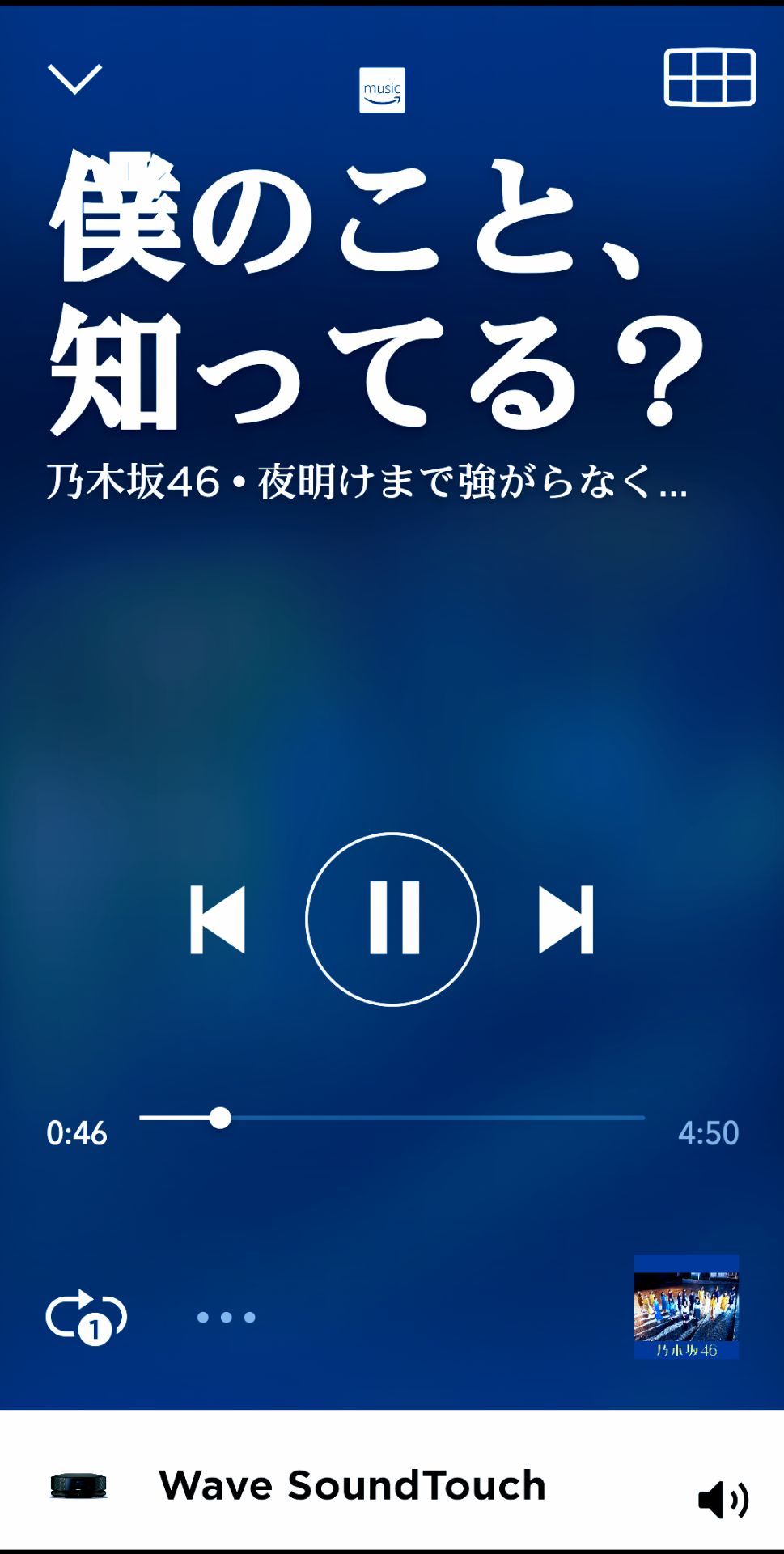This screenshot has height=1554, width=784.
Task: Click the Wave SoundTouch speaker icon
Action: pos(80,1494)
